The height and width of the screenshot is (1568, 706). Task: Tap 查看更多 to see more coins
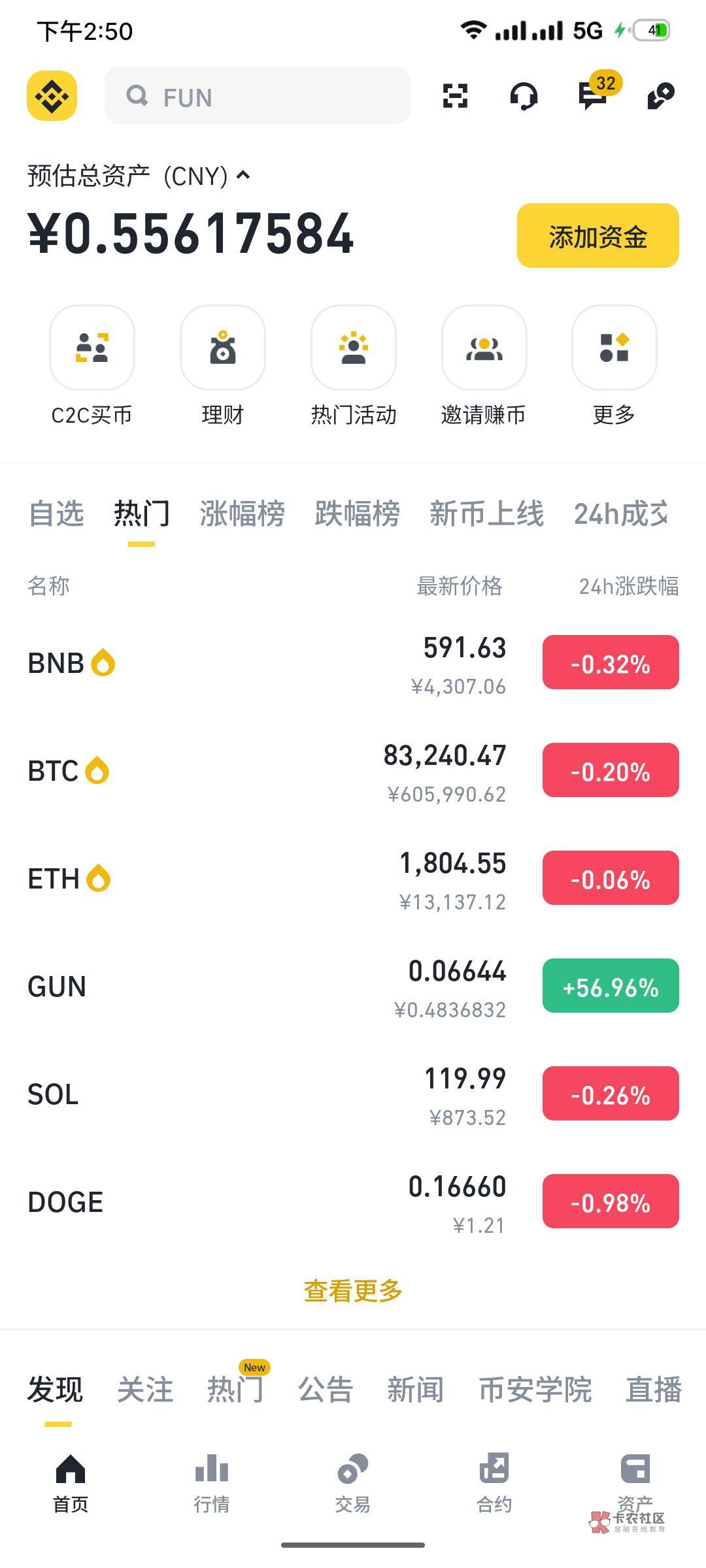tap(353, 1291)
